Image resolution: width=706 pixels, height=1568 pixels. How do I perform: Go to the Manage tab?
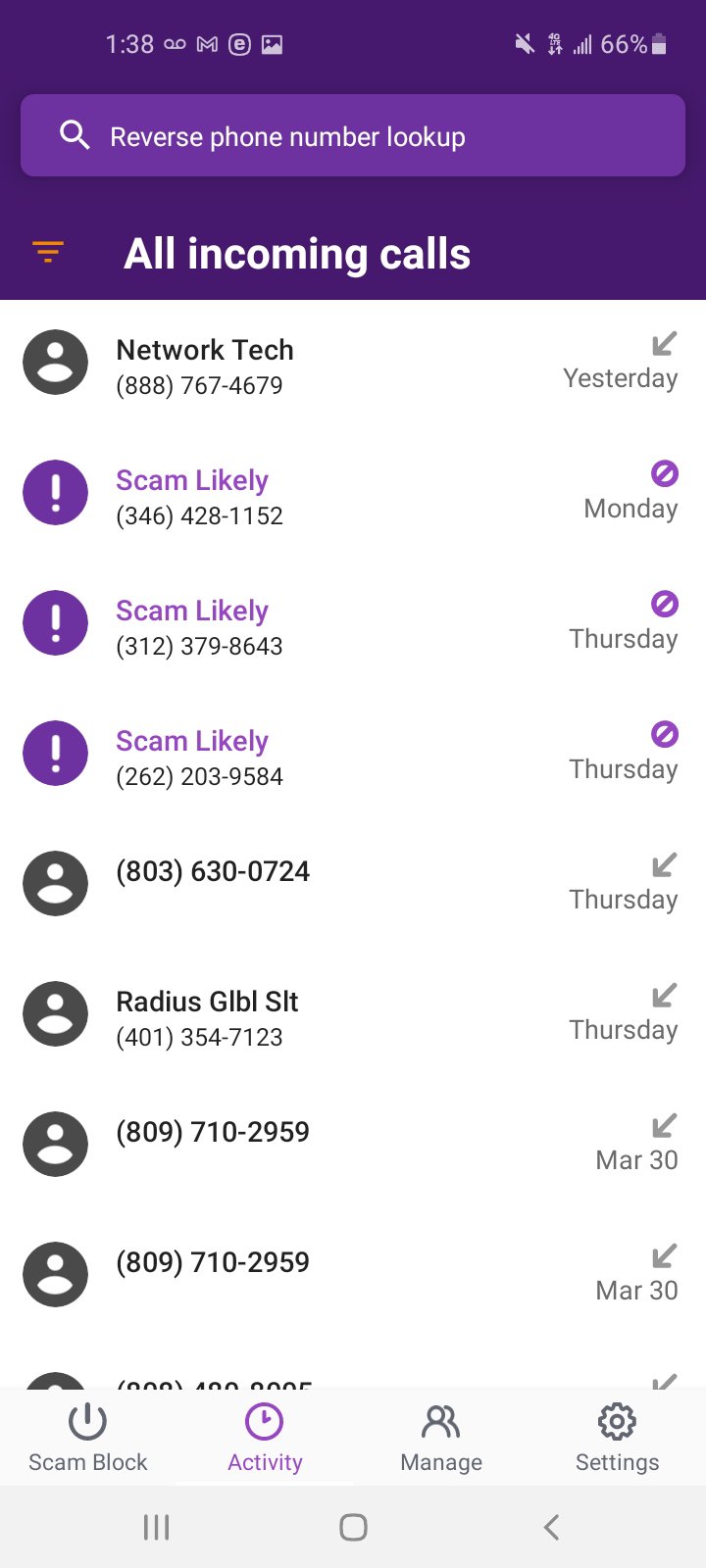tap(441, 1437)
